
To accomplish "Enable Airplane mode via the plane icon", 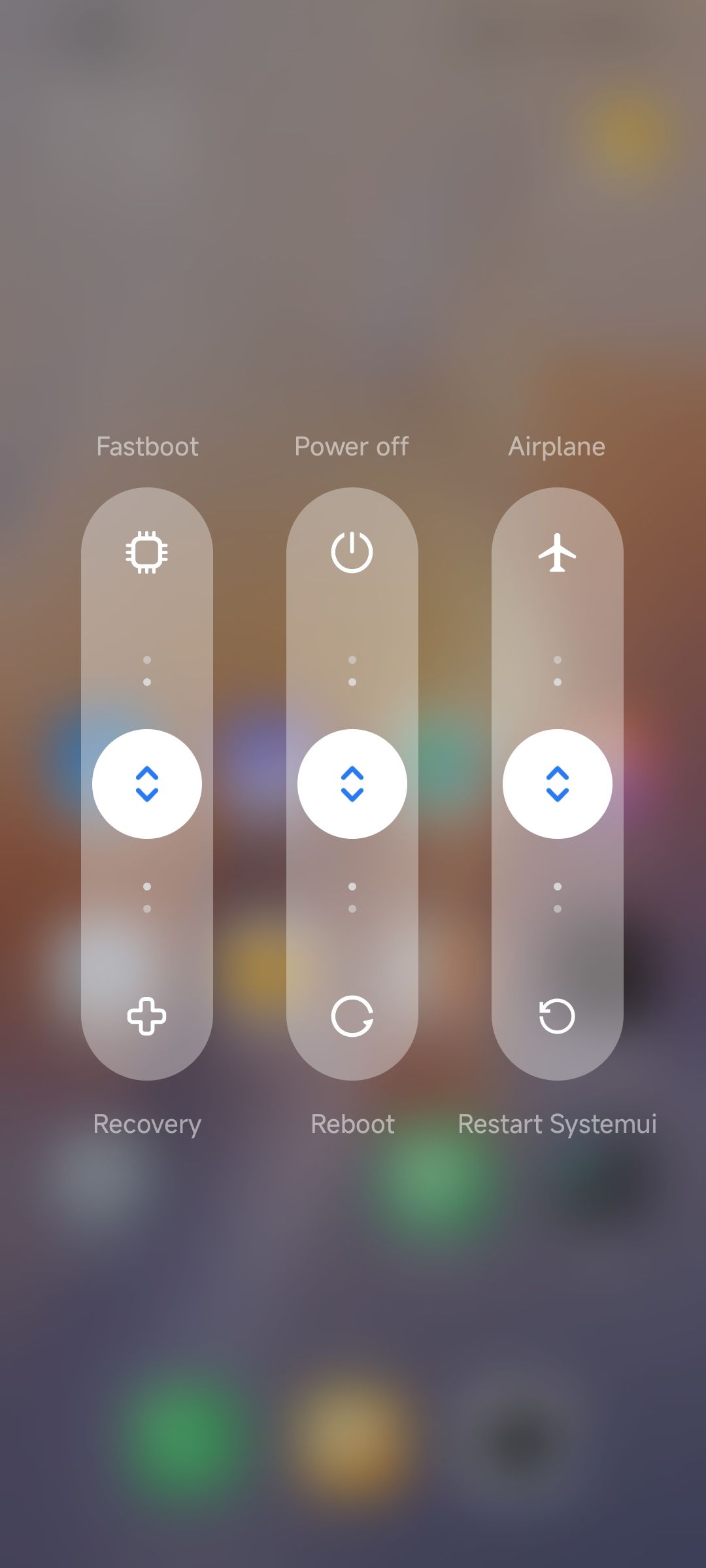I will 557,553.
